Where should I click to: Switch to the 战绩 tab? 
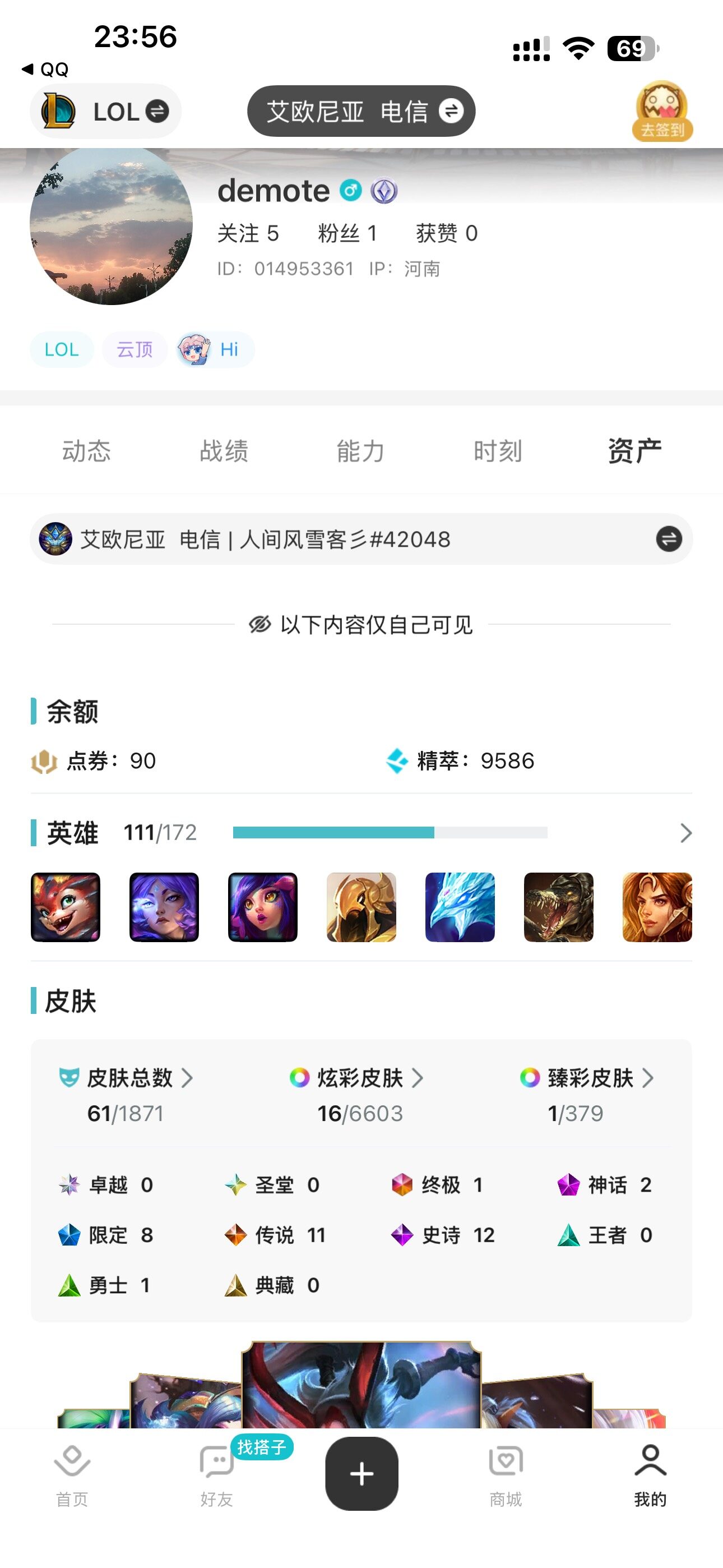pos(224,451)
